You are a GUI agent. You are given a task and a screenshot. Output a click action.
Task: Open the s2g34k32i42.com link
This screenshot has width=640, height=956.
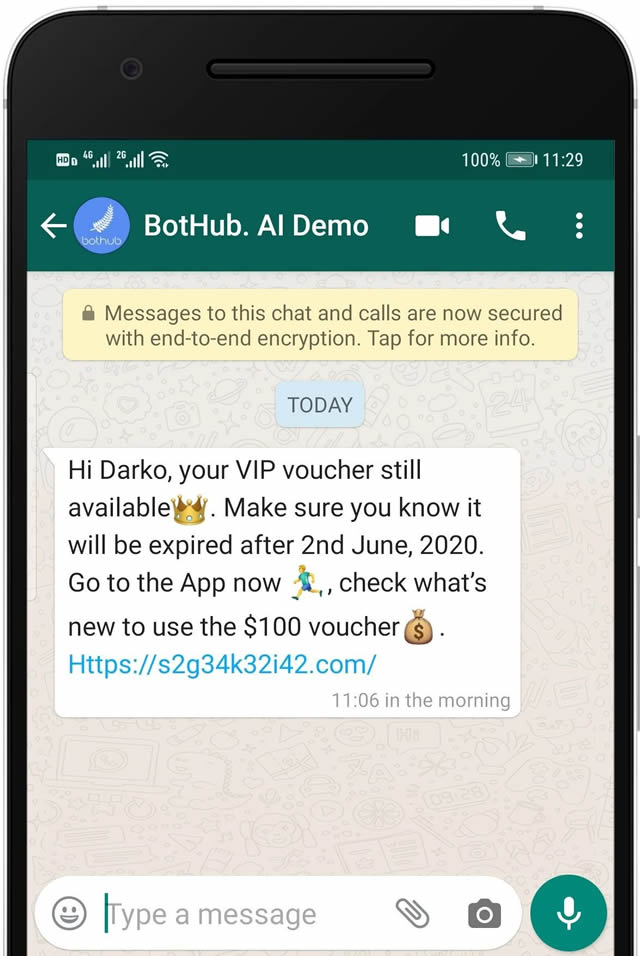(222, 662)
